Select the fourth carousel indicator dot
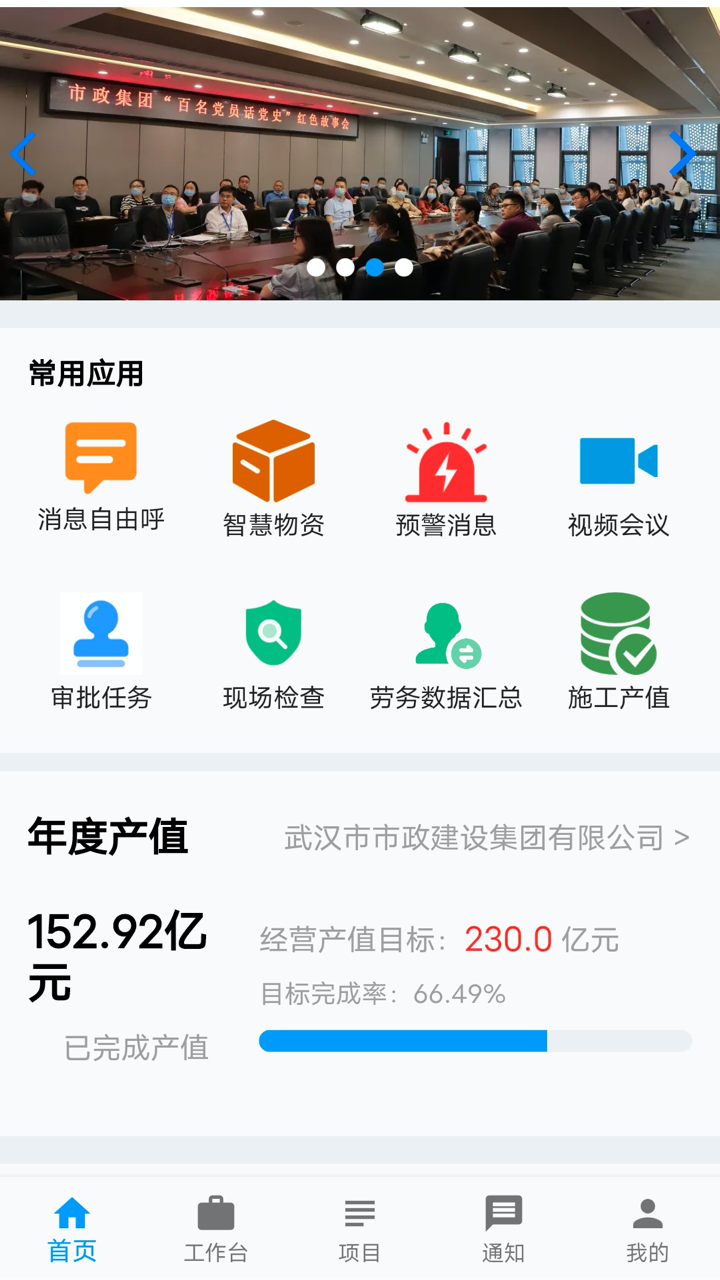The image size is (720, 1280). point(403,267)
